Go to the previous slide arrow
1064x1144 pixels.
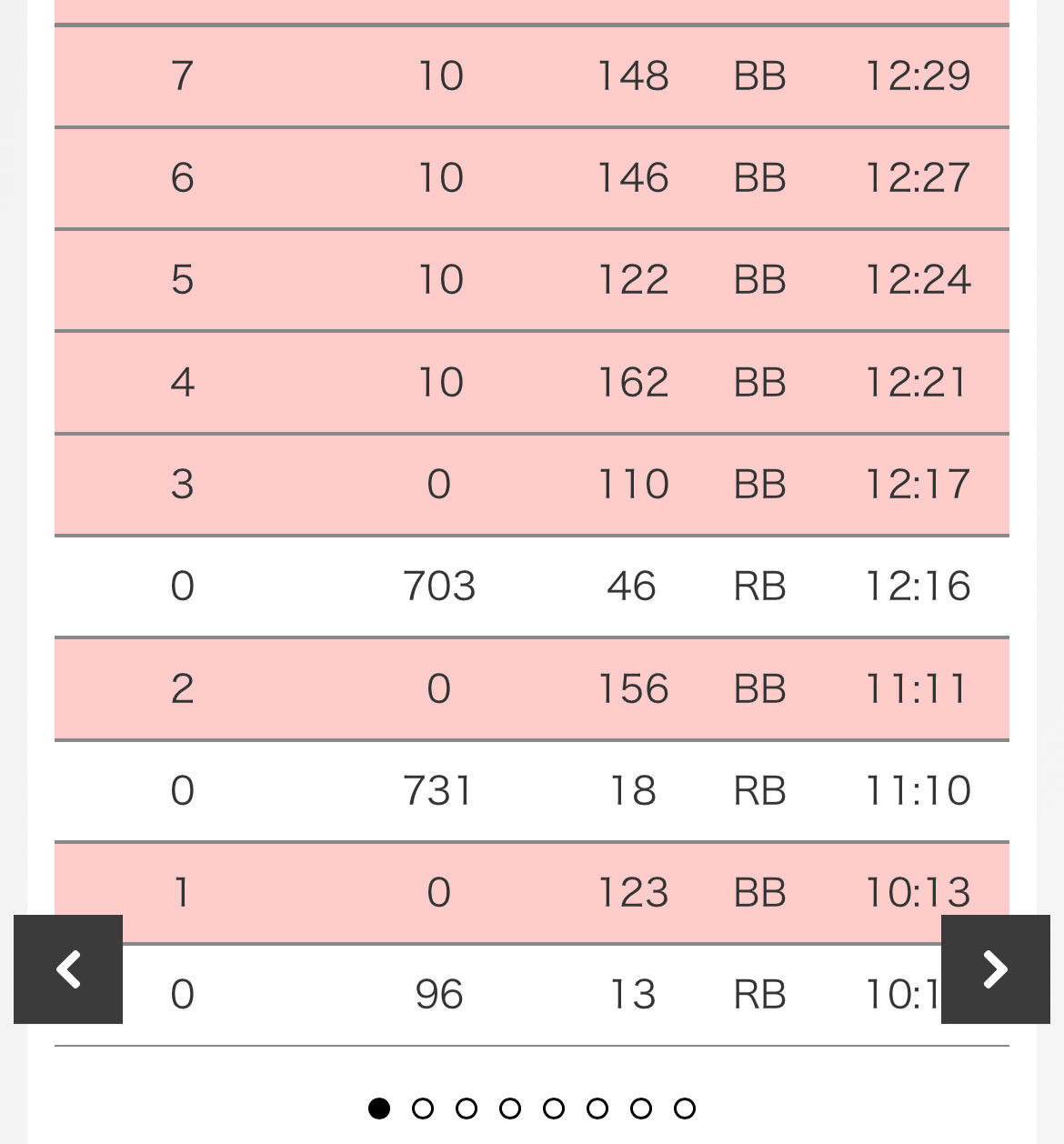pos(68,969)
